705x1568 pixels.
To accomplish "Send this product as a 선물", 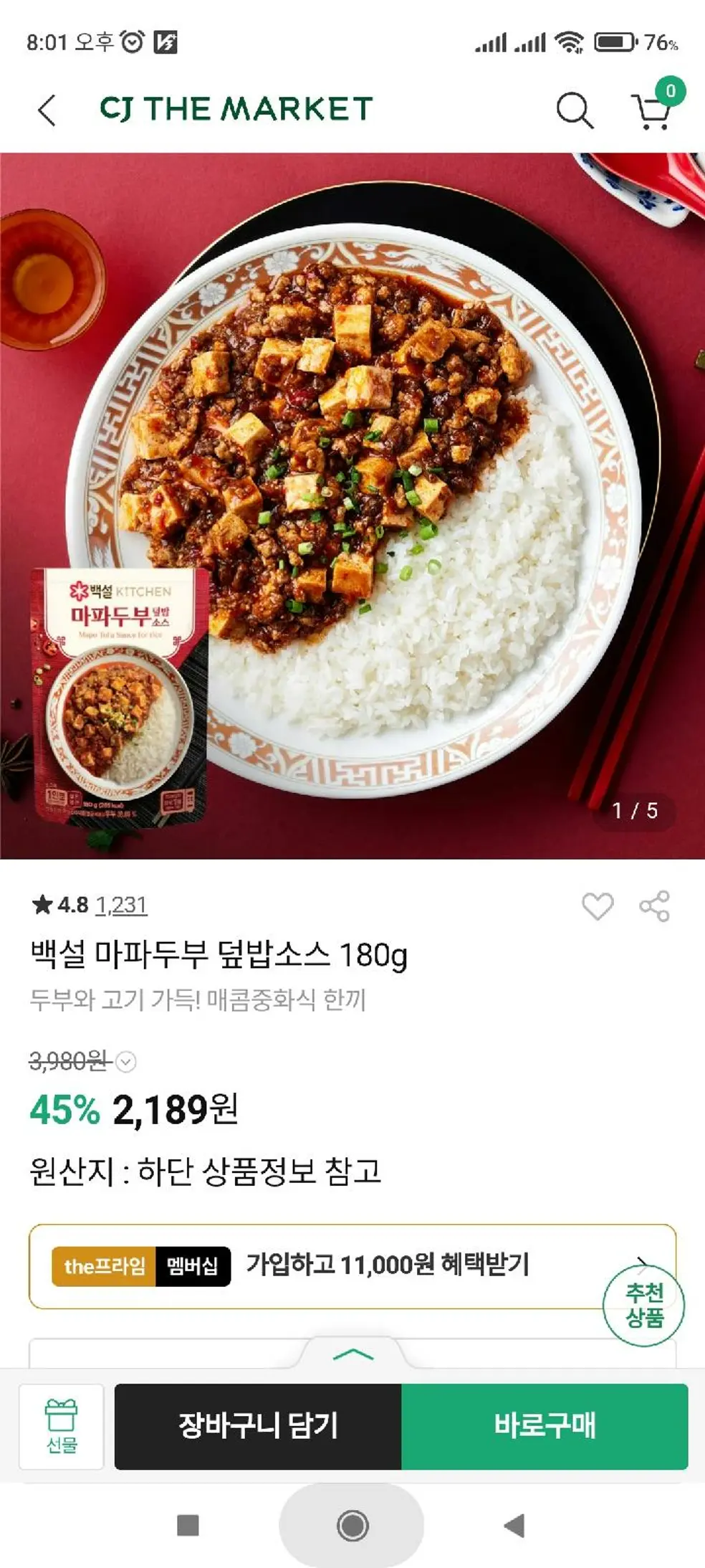I will click(62, 1426).
